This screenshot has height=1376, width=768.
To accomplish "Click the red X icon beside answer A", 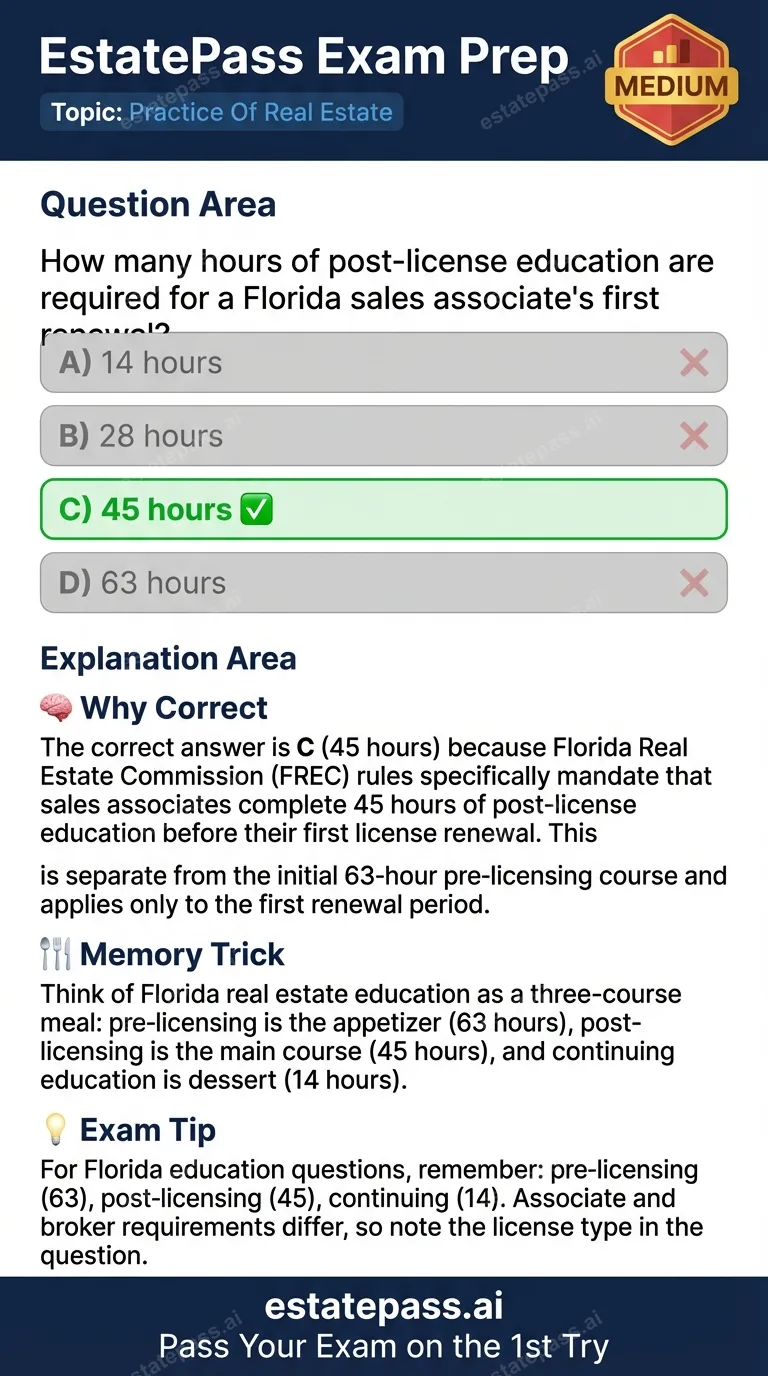I will click(694, 362).
